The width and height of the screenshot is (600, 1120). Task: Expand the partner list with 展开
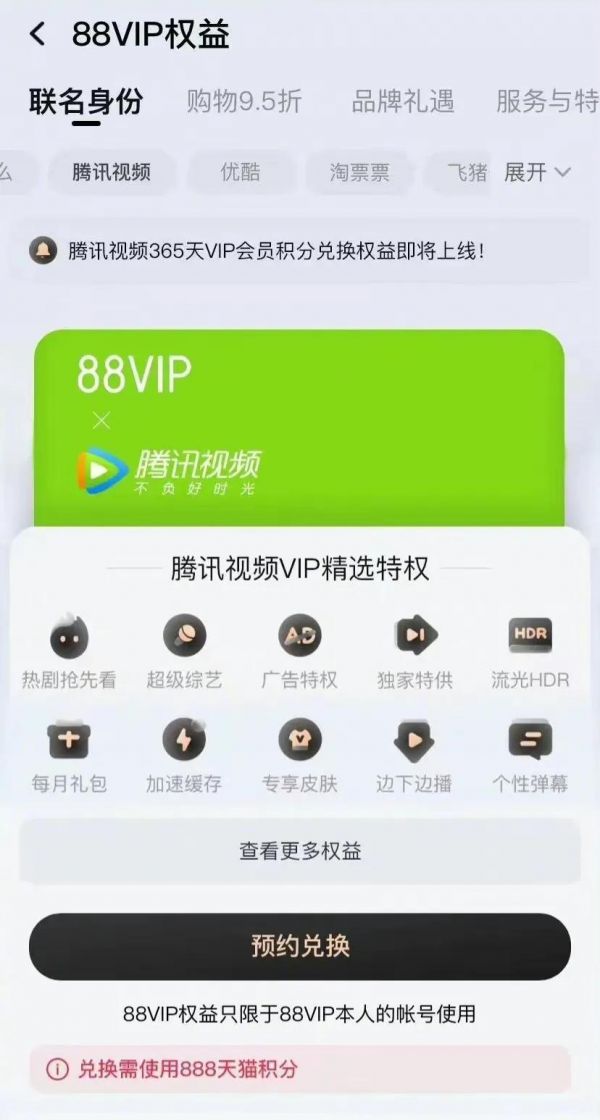pos(537,172)
